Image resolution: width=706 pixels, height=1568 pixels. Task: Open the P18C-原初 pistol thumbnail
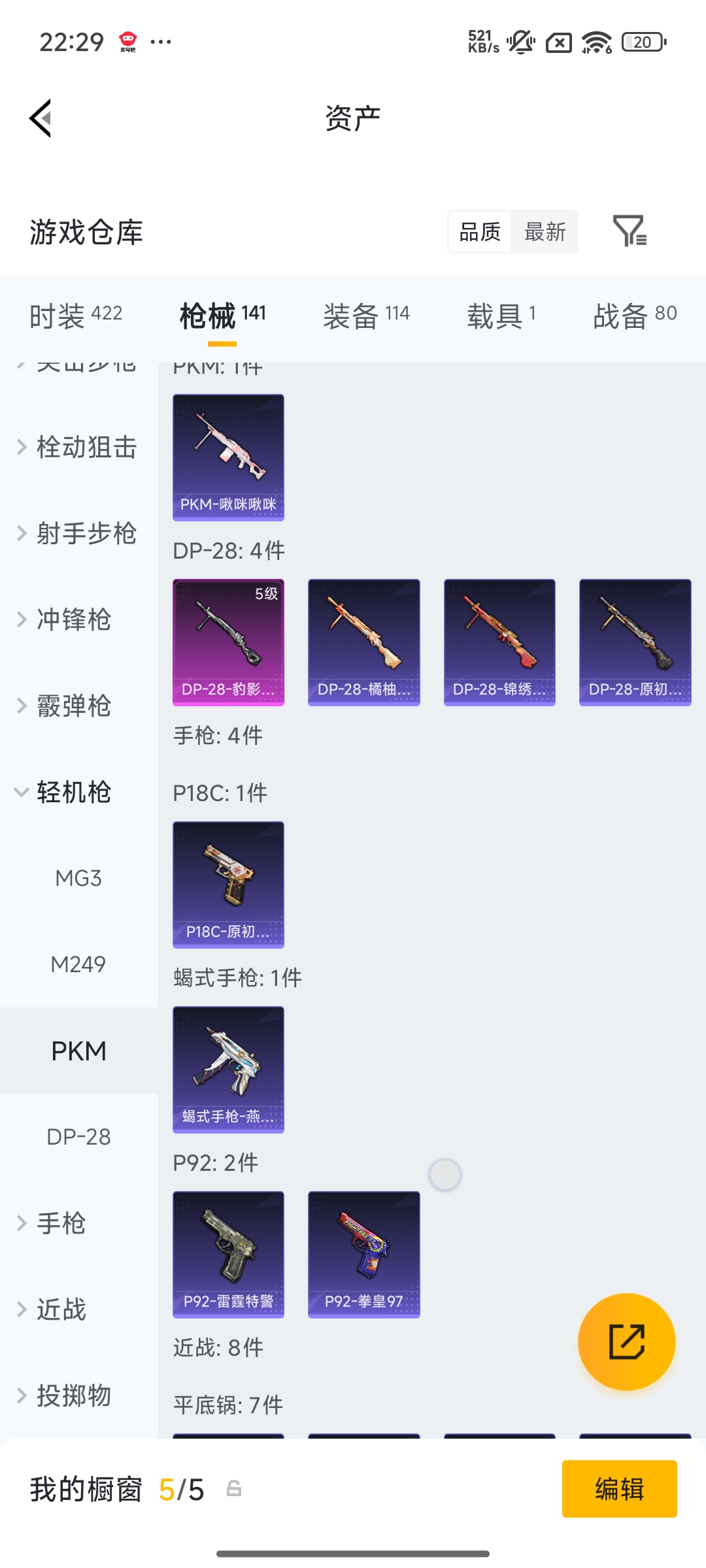click(x=227, y=883)
